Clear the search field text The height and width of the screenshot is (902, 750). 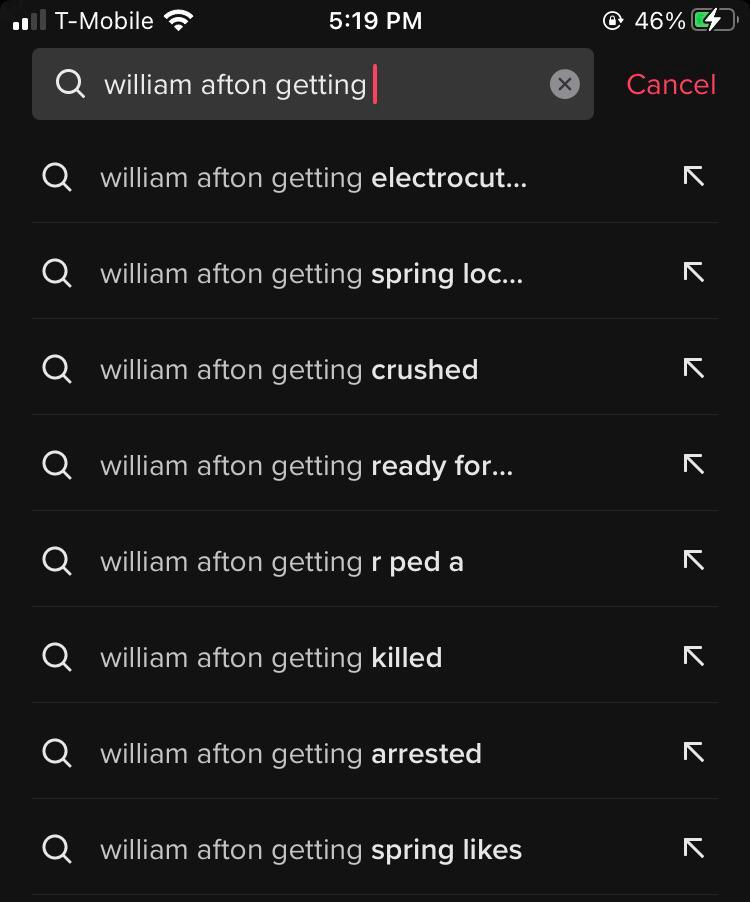coord(565,84)
